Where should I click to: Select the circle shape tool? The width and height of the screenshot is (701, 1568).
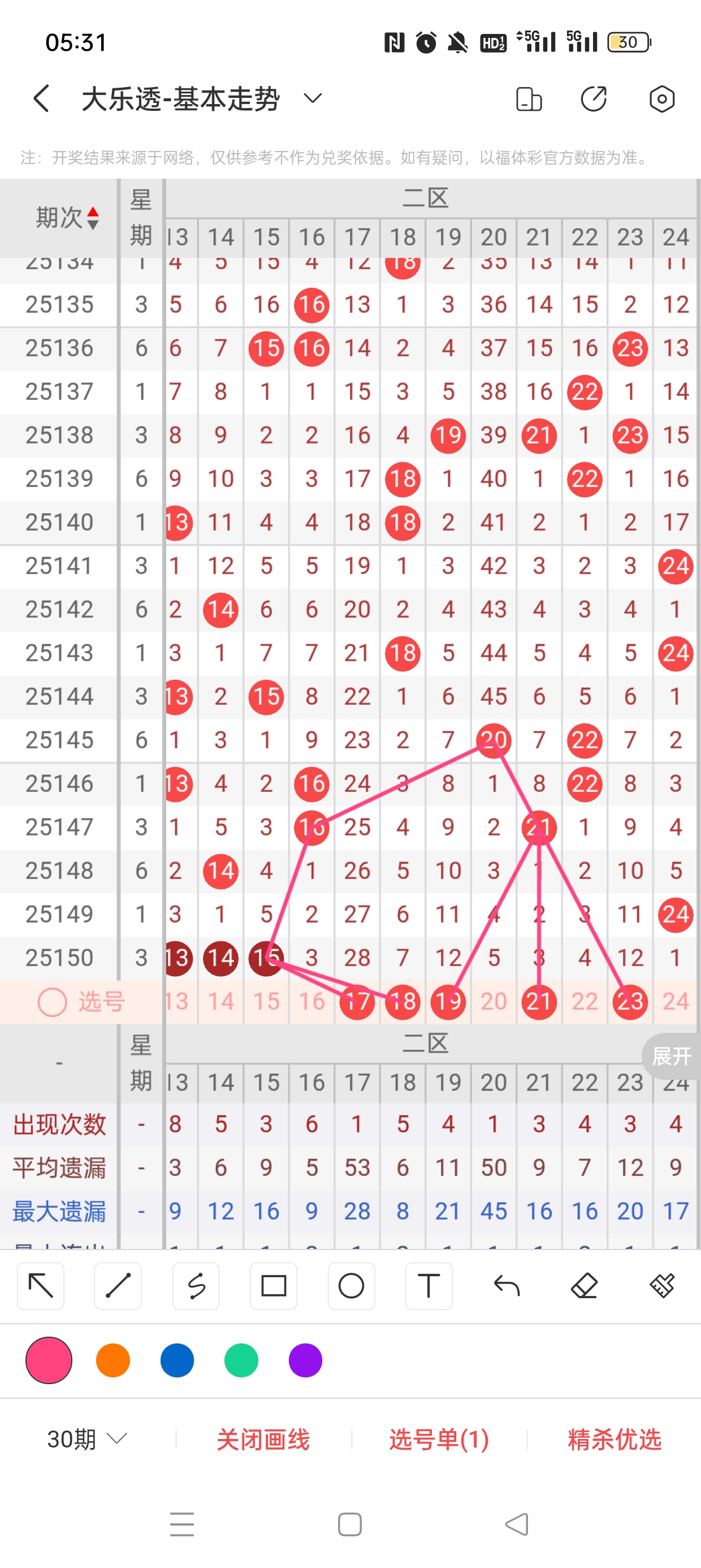[x=351, y=1286]
